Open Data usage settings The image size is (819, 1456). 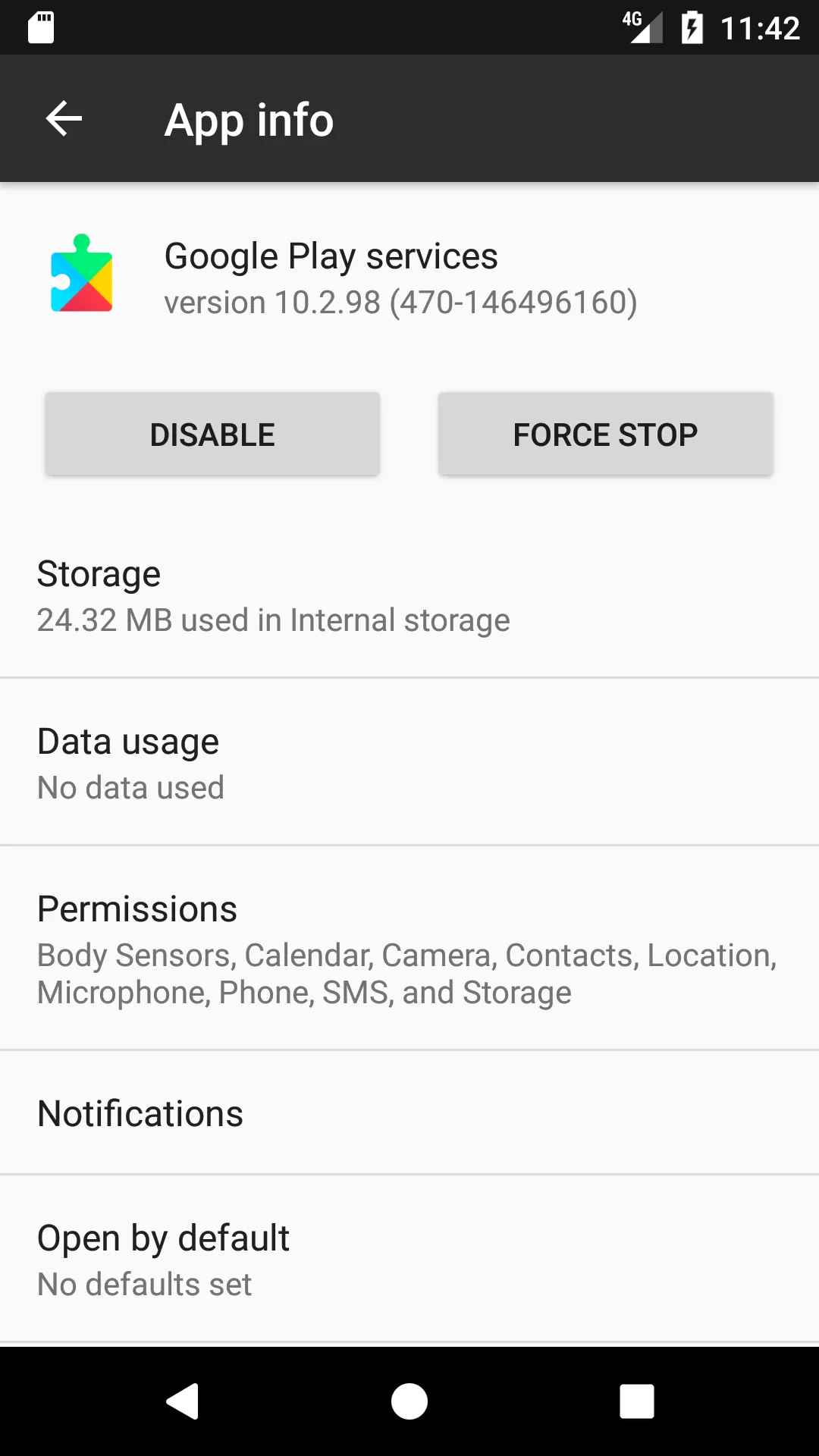point(409,764)
